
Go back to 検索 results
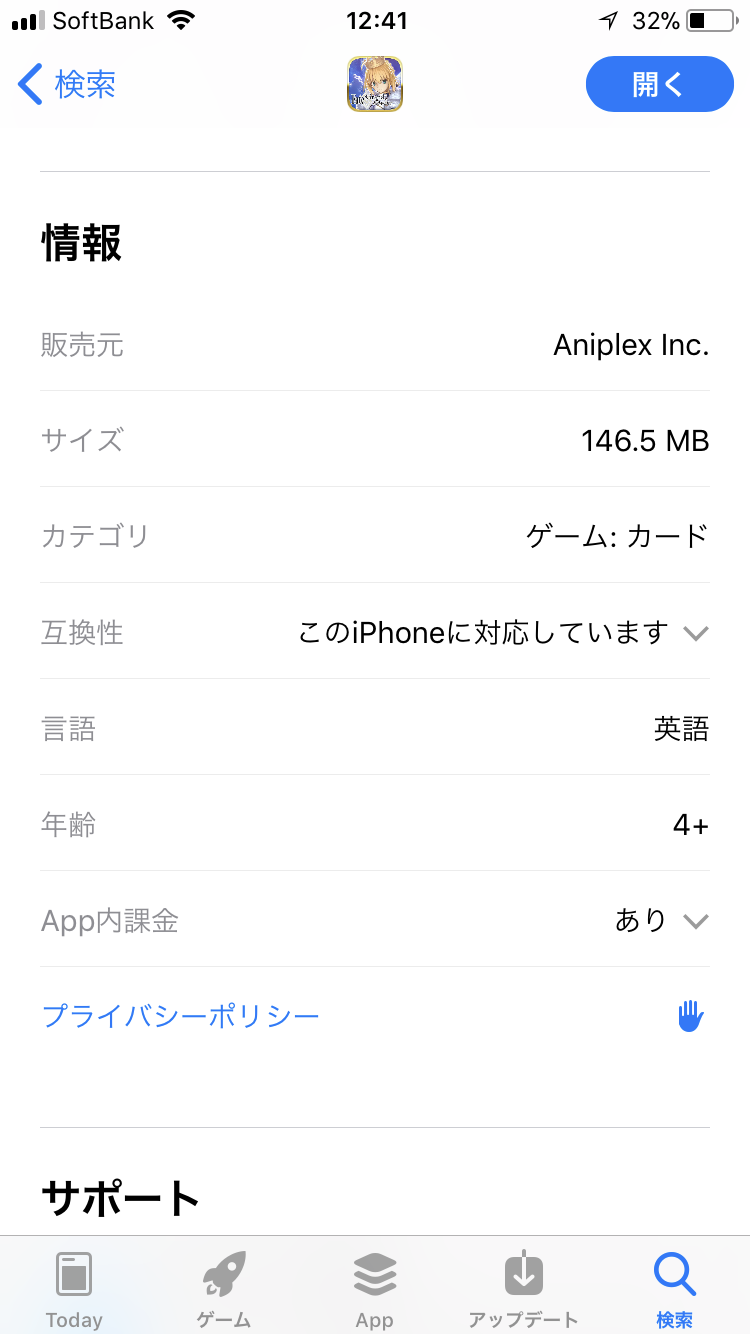click(68, 85)
